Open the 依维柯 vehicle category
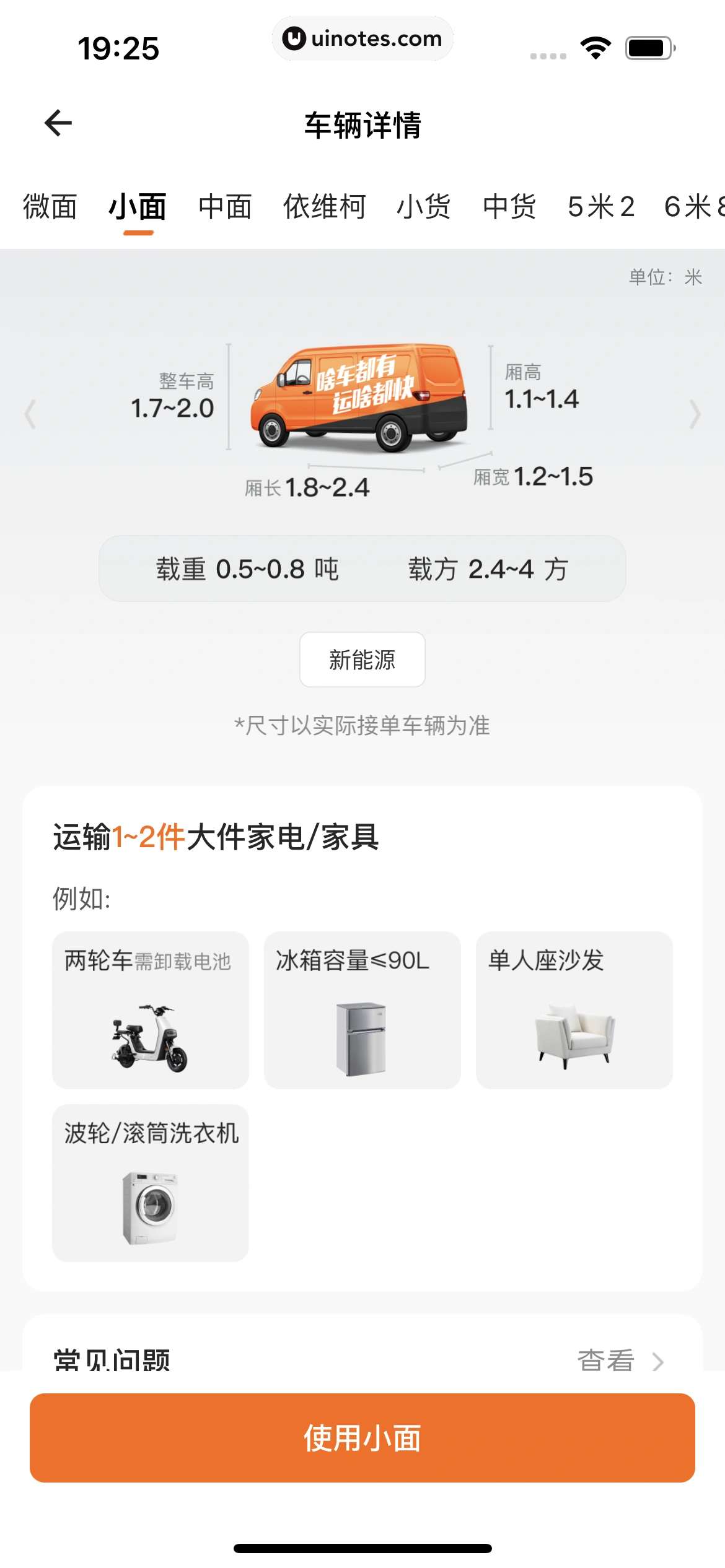 click(324, 207)
